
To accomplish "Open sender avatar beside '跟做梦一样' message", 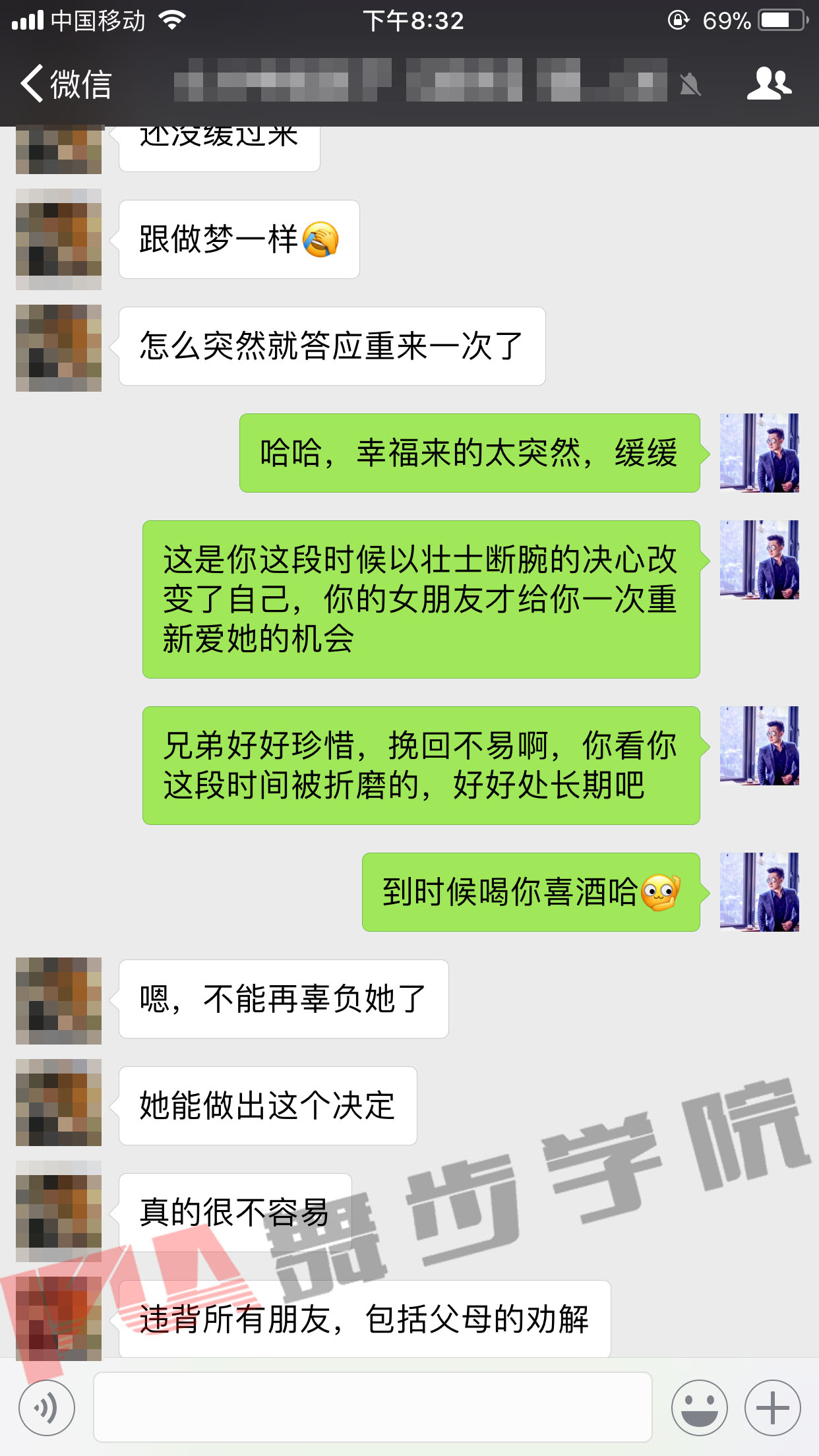I will pyautogui.click(x=59, y=239).
